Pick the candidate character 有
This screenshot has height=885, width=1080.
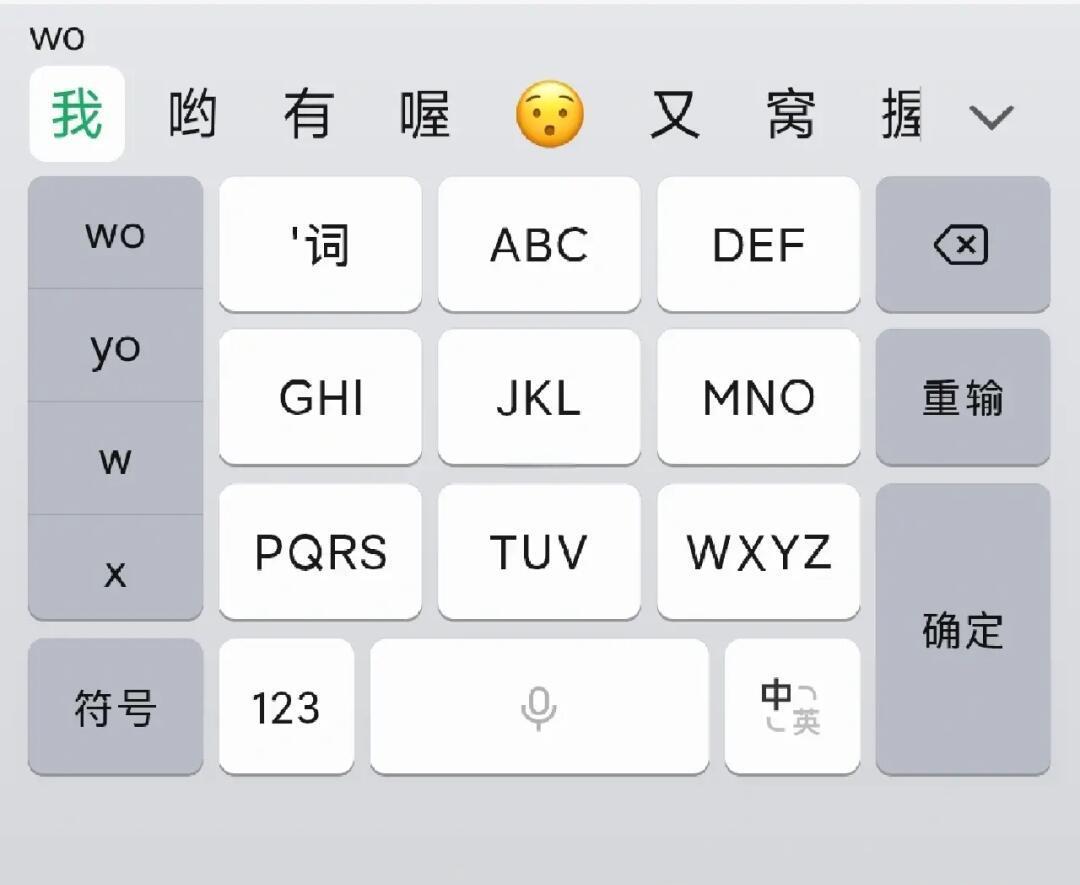tap(308, 114)
